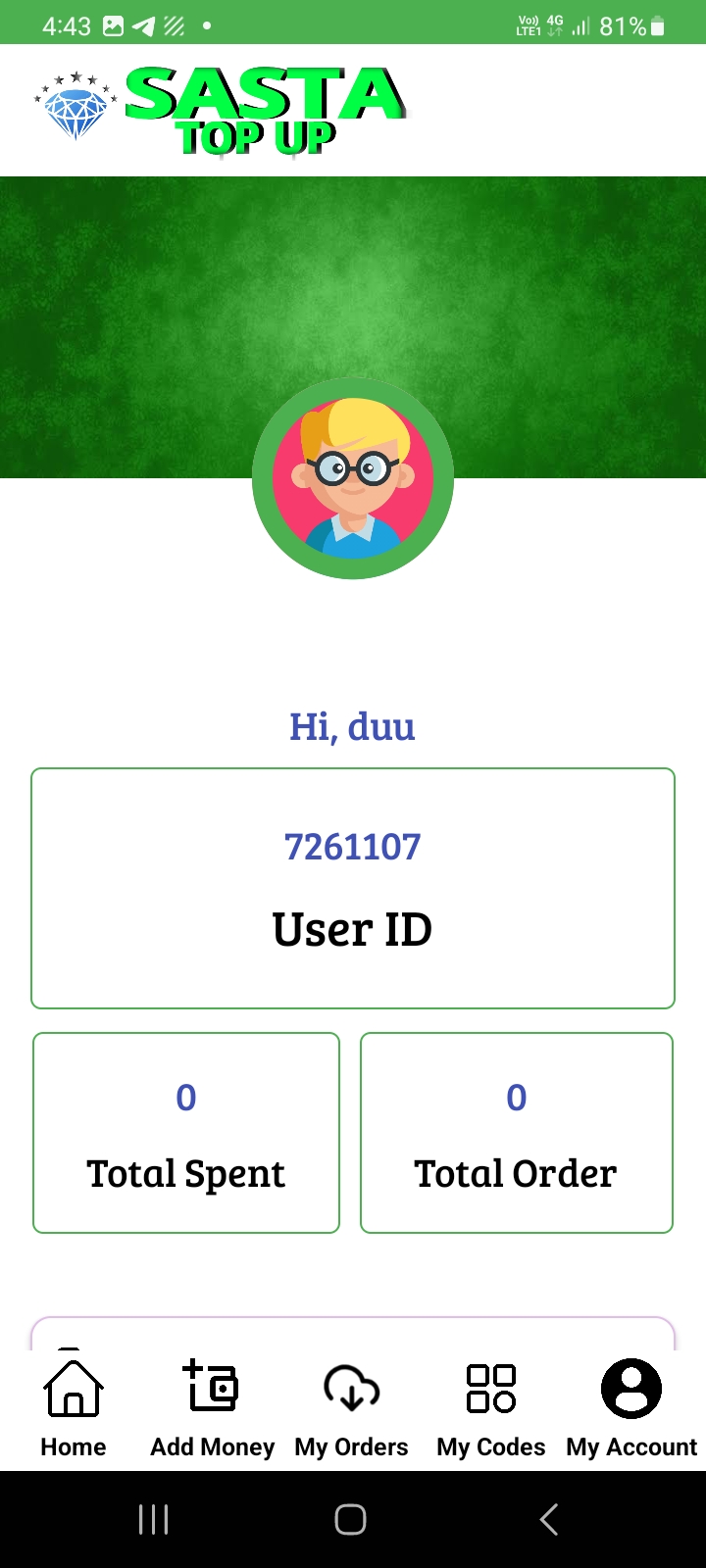The height and width of the screenshot is (1568, 706).
Task: Go to the Home tab
Action: [73, 1409]
